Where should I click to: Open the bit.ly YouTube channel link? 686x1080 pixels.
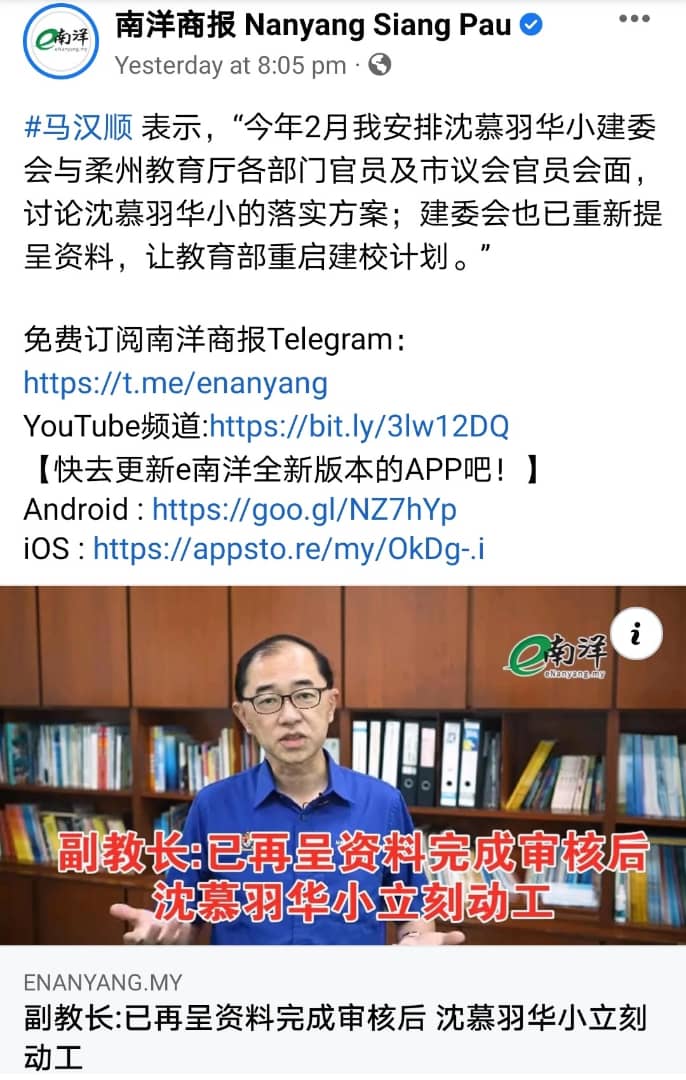(x=358, y=427)
